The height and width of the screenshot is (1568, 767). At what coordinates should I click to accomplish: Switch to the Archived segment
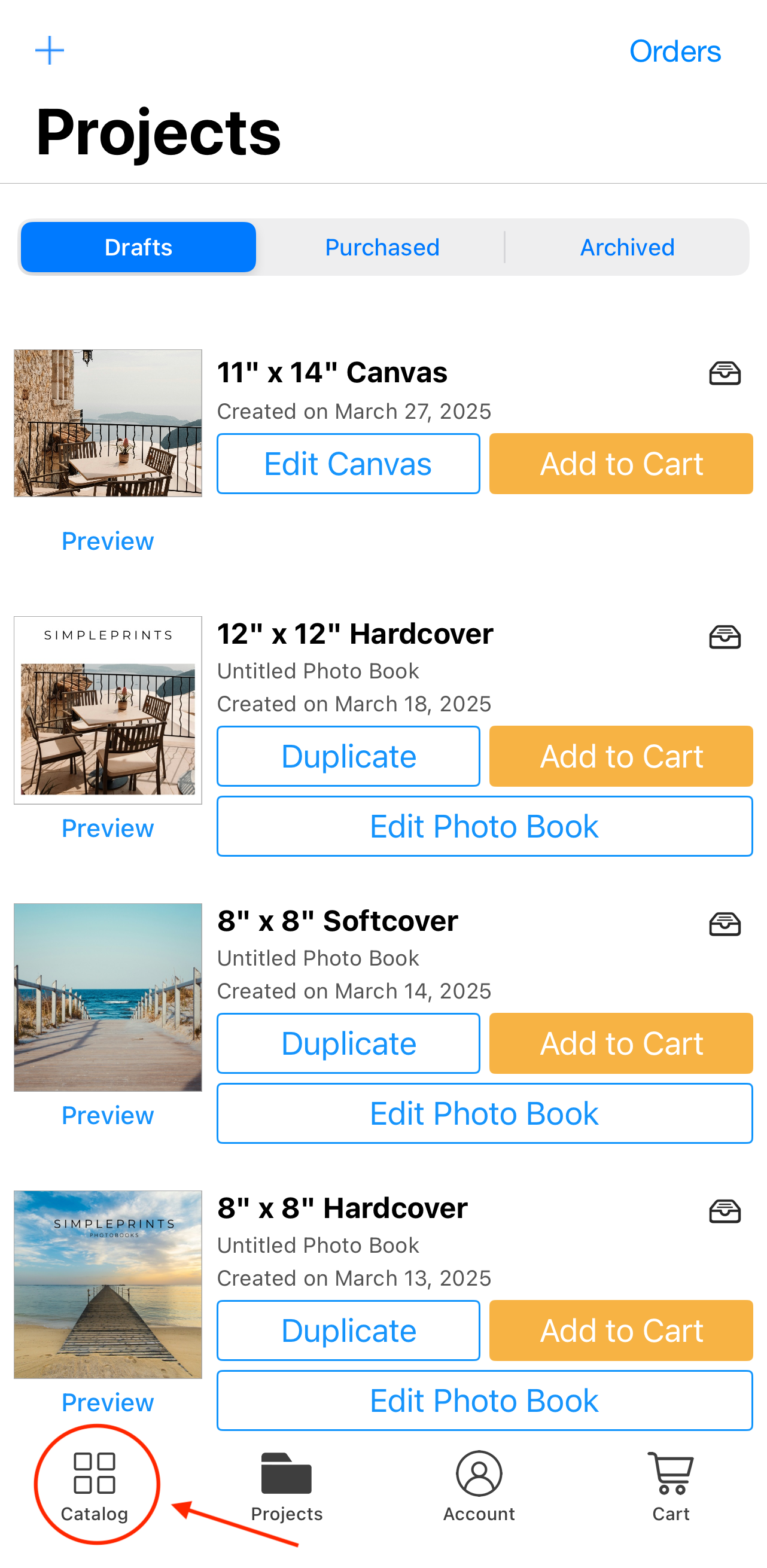click(x=627, y=247)
